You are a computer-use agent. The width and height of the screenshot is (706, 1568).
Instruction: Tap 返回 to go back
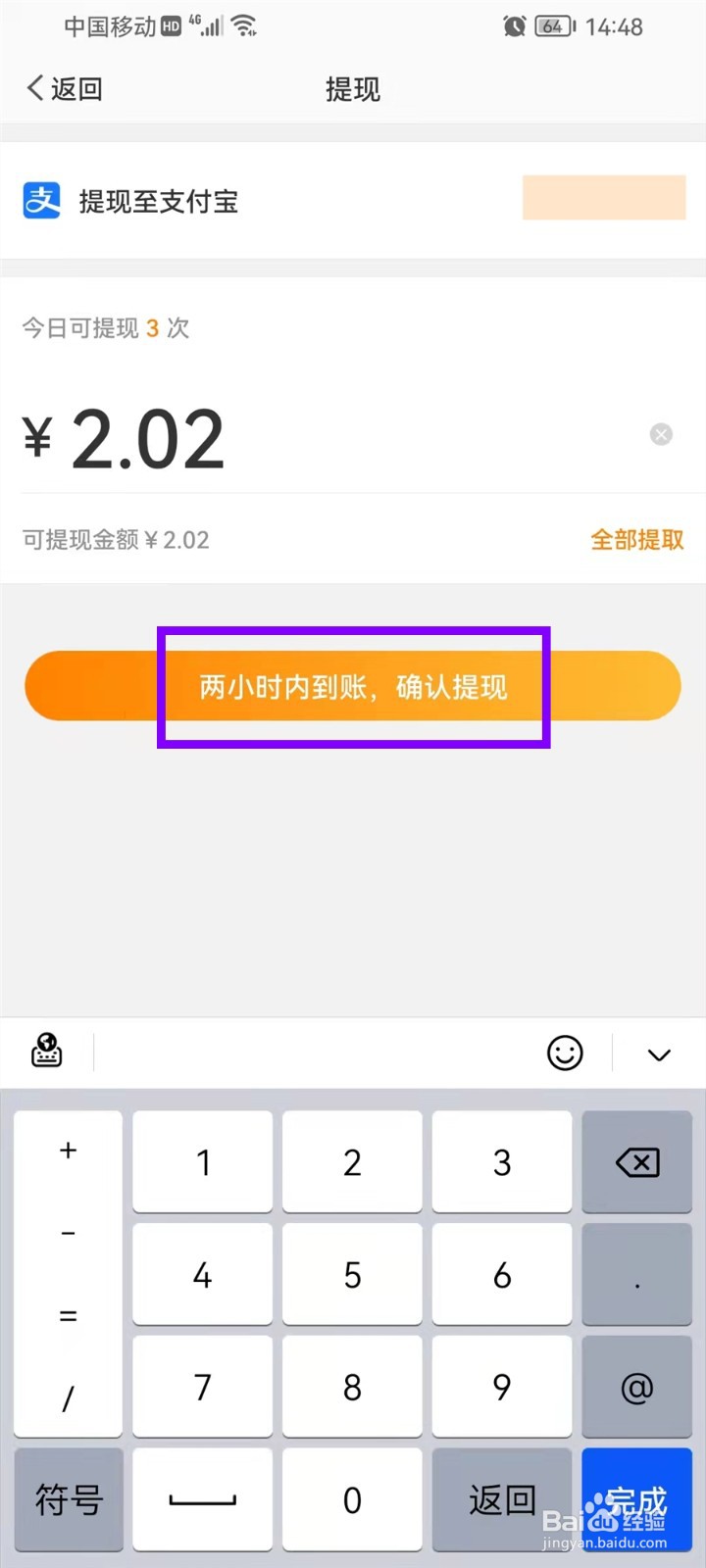[x=62, y=87]
